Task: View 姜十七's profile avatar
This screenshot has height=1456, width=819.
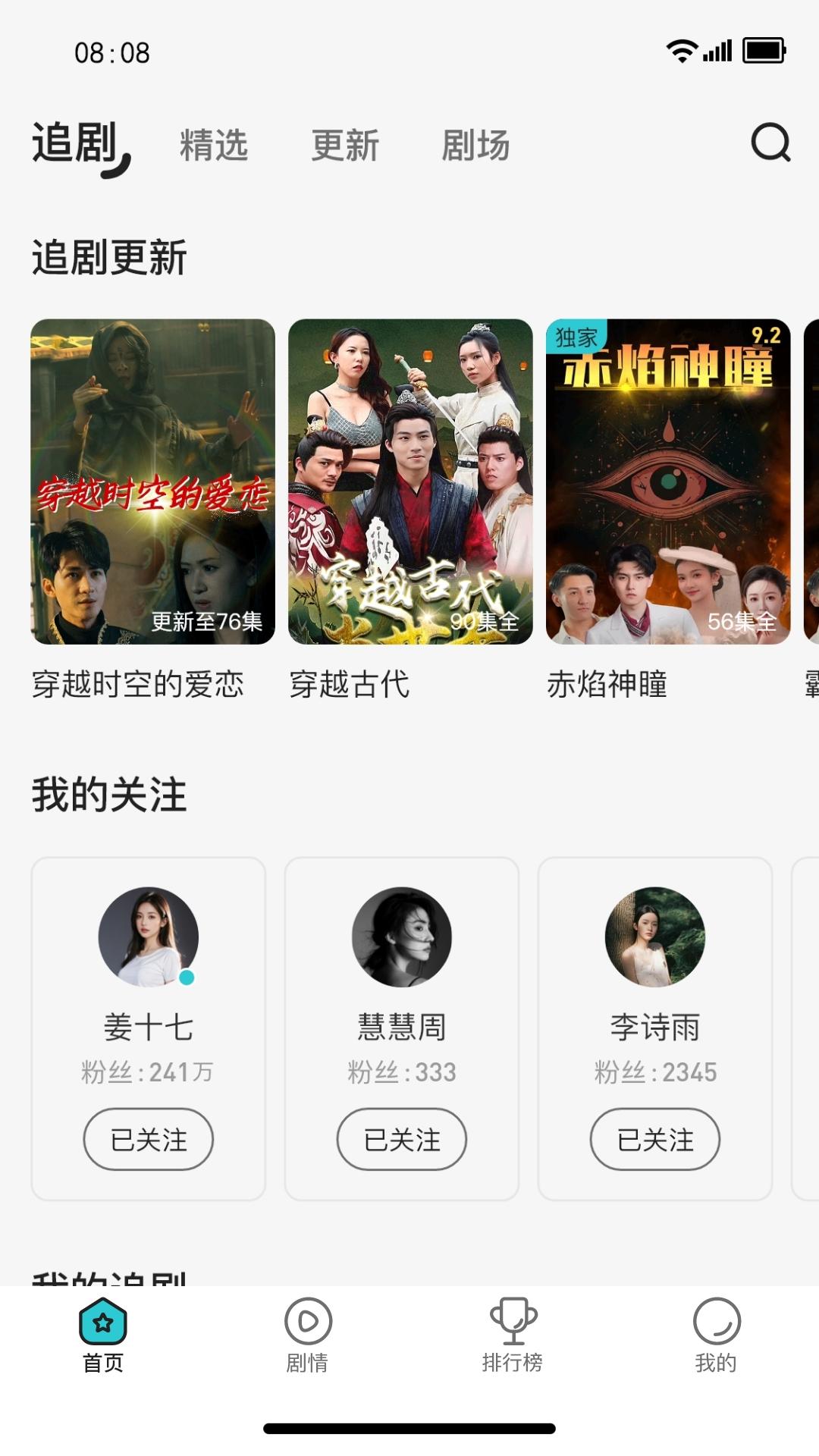Action: point(148,937)
